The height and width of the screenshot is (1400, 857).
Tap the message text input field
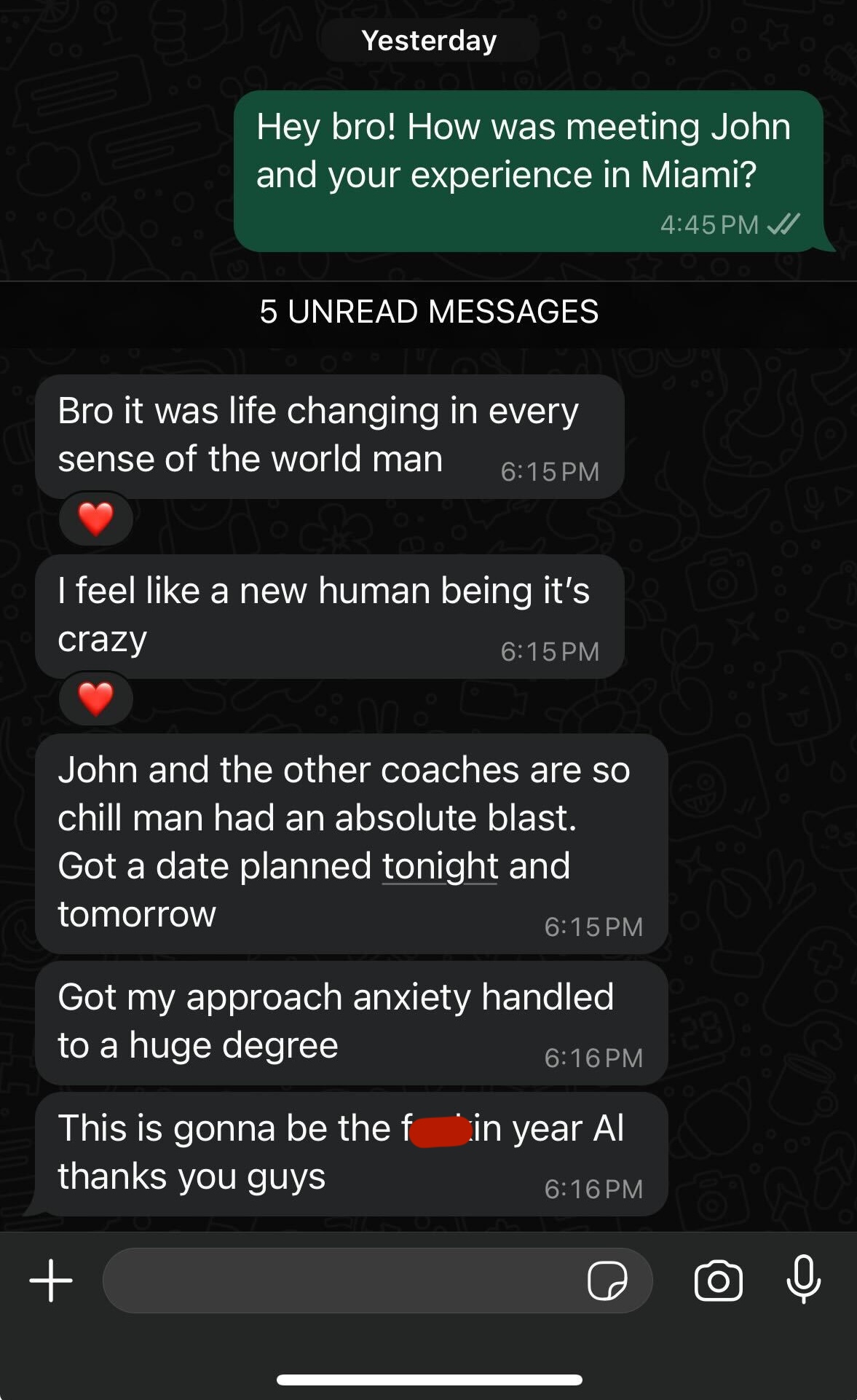(342, 1280)
